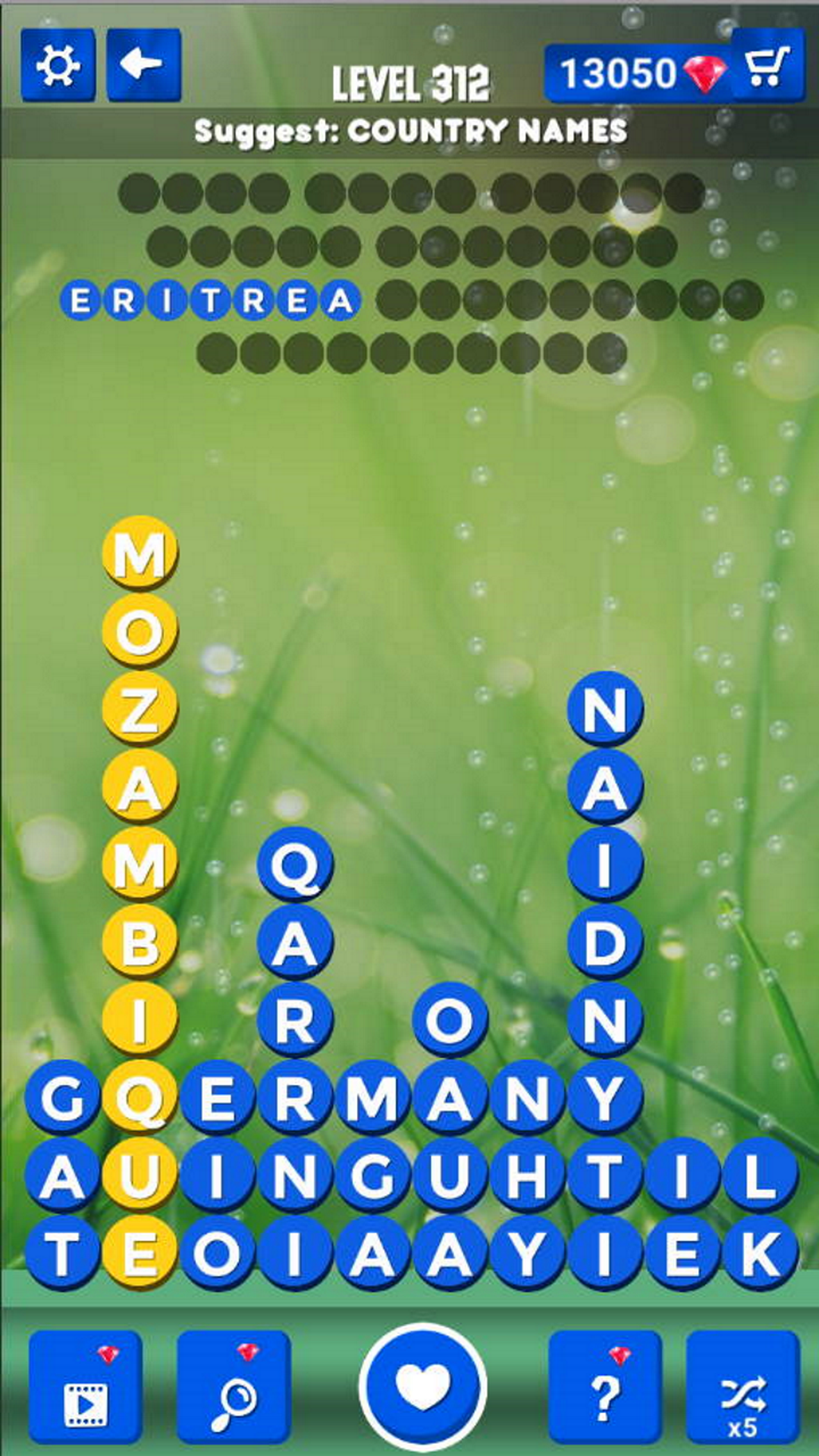819x1456 pixels.
Task: Tap the yellow letter B tile
Action: coord(140,943)
